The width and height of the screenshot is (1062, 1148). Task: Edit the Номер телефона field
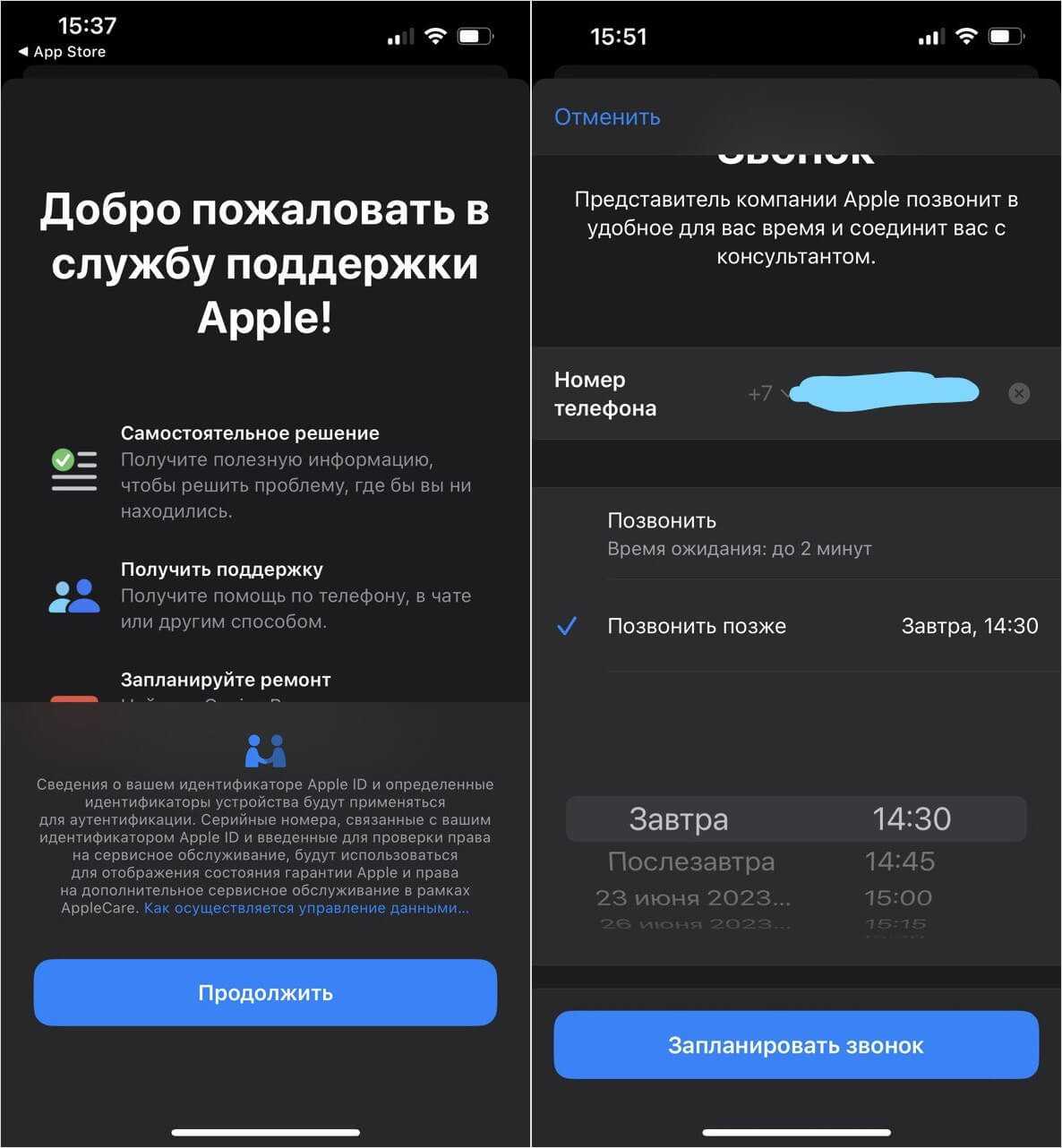885,393
